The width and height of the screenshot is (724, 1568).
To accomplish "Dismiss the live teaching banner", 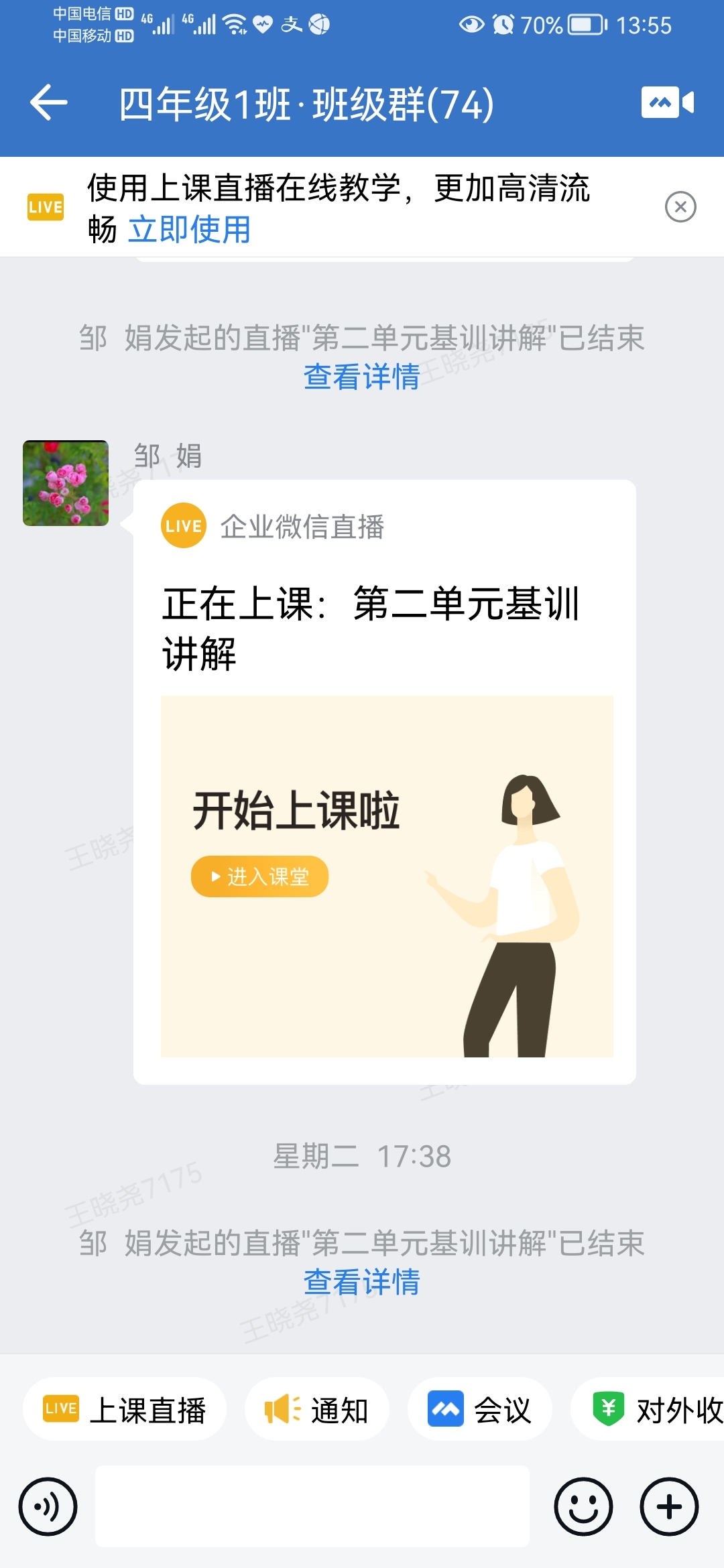I will [x=680, y=207].
